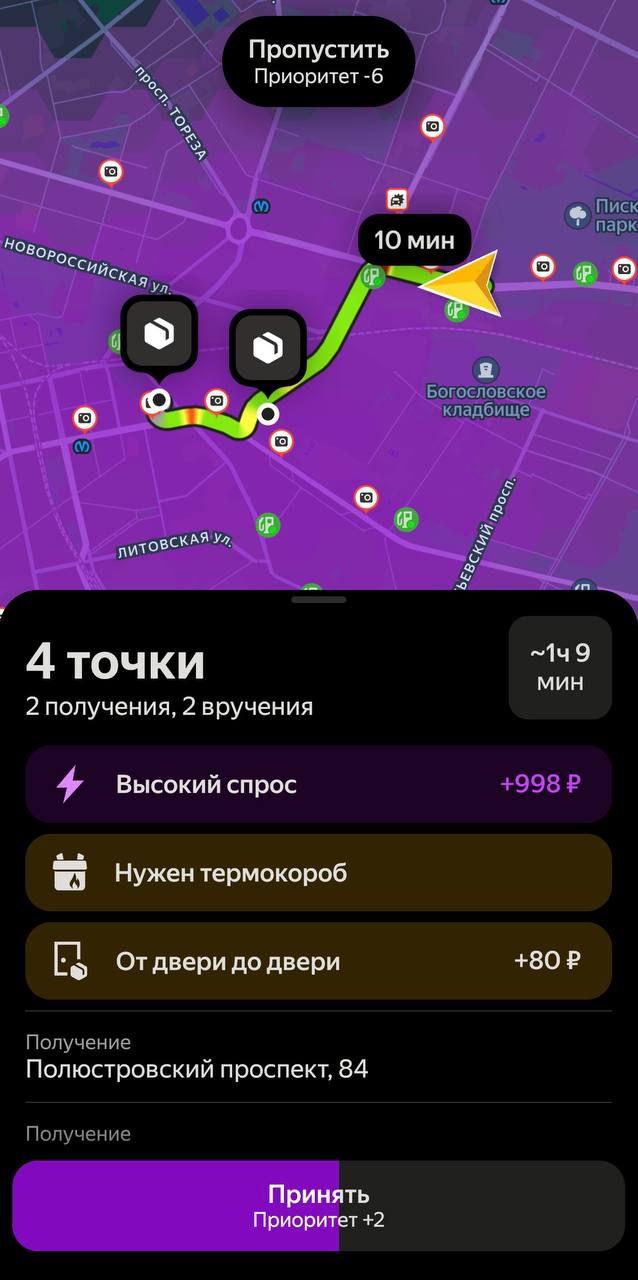Open the Высокий спрос bonus row

click(318, 784)
